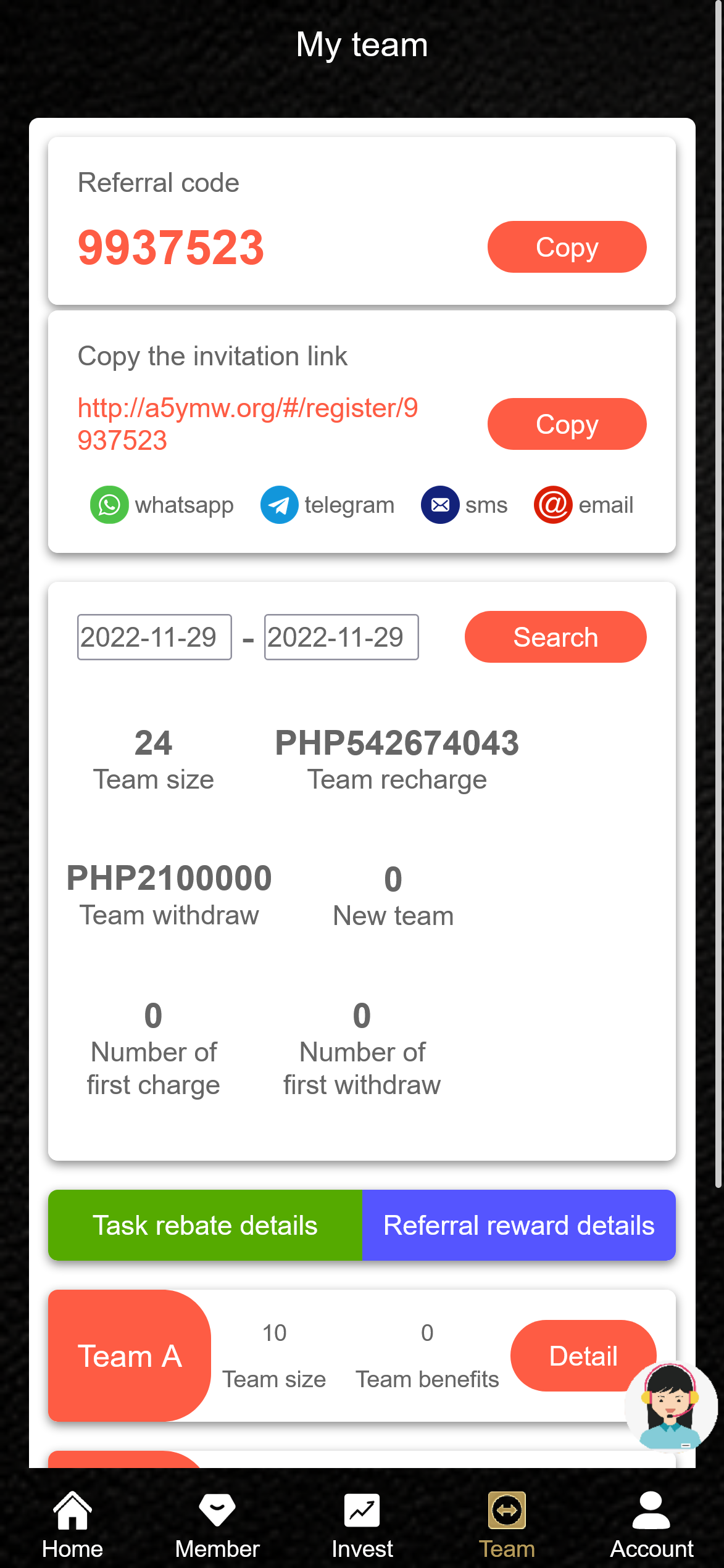
Task: Copy the referral code 9937523
Action: point(567,247)
